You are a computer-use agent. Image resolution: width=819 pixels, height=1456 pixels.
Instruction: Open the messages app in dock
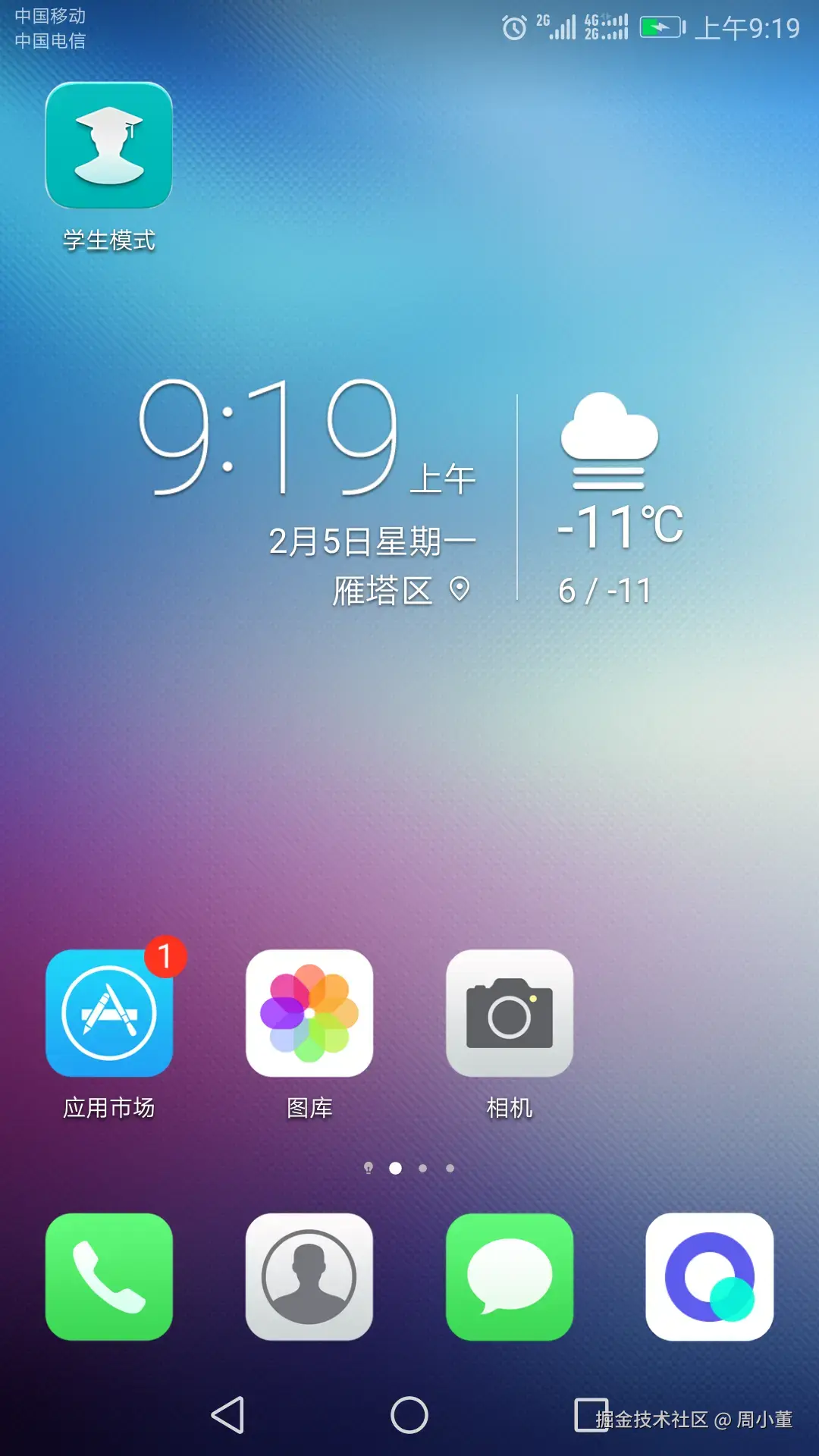pyautogui.click(x=510, y=1277)
